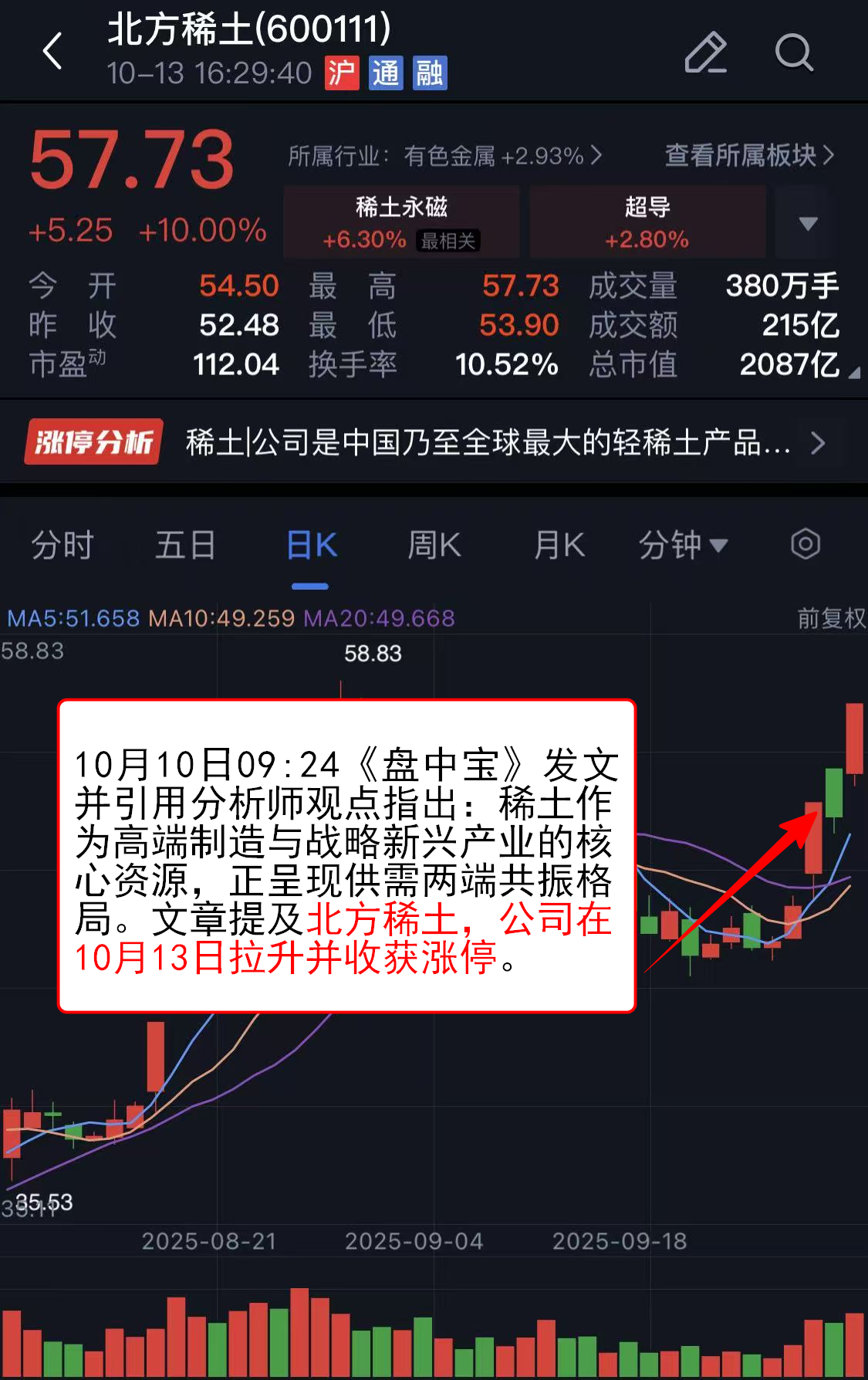
Task: Go back using the top-left arrow
Action: point(52,52)
